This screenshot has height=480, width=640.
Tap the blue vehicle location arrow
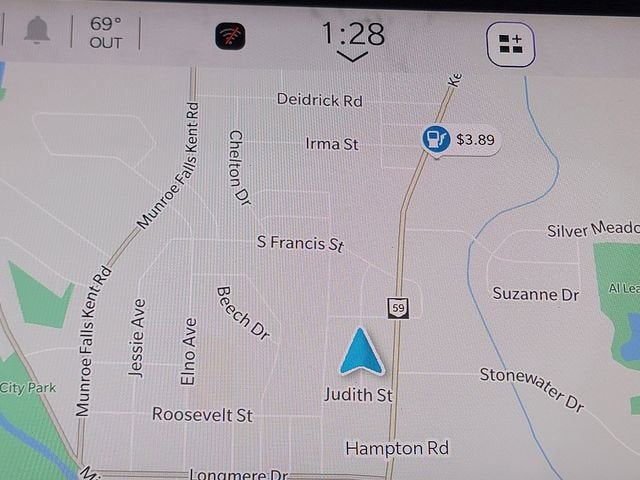tap(360, 353)
